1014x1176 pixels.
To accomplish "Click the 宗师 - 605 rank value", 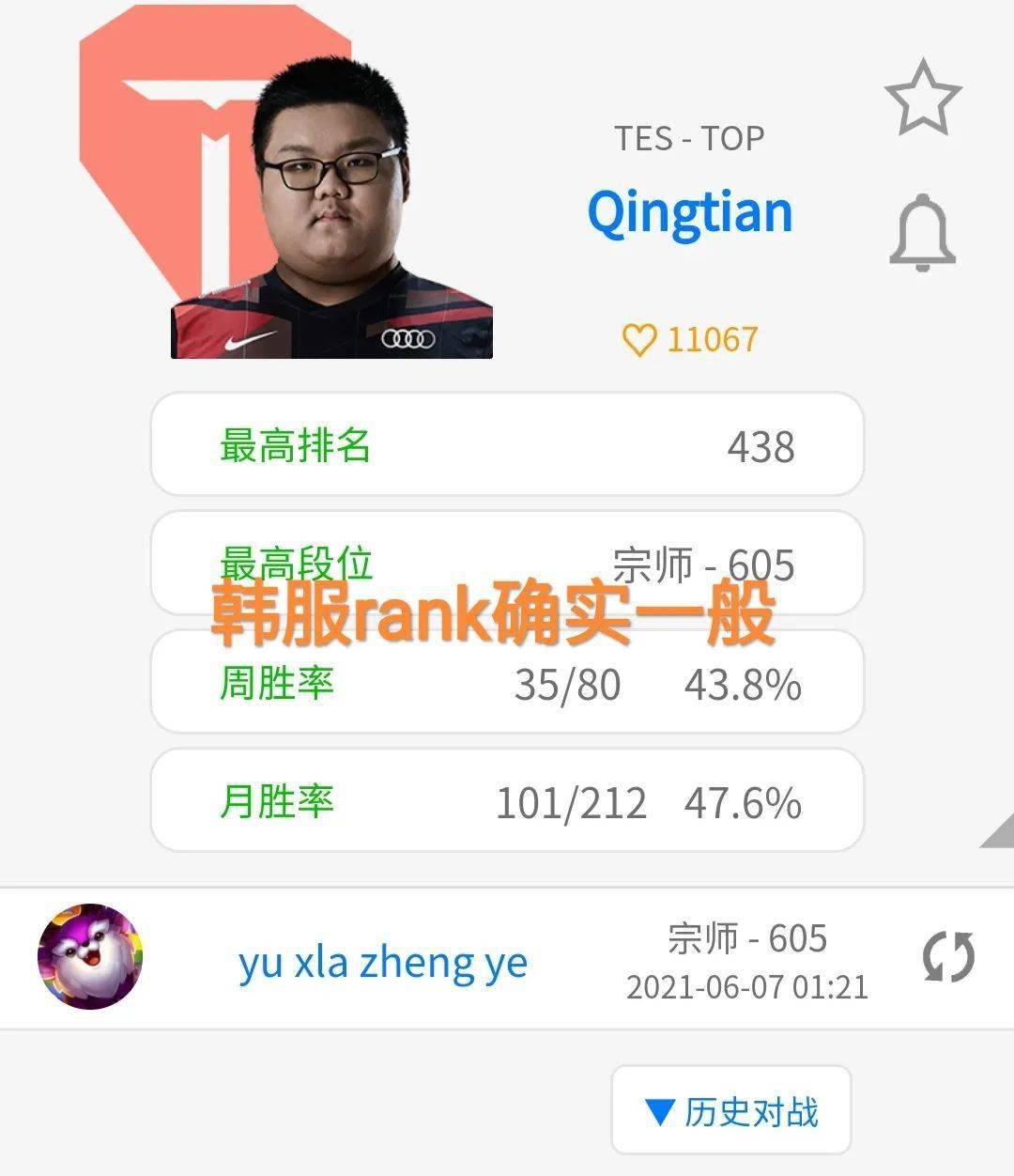I will point(748,936).
